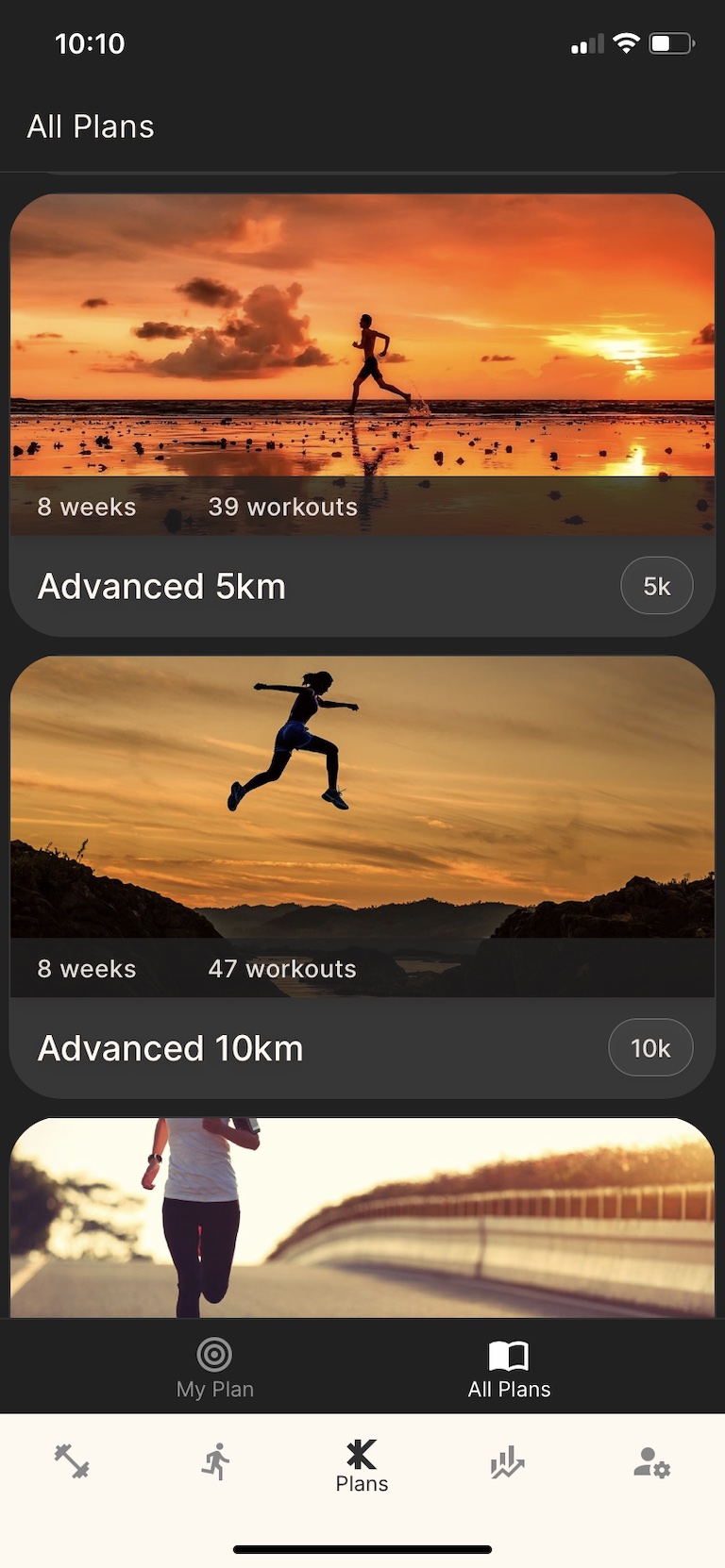This screenshot has width=725, height=1568.
Task: Select the running workouts icon
Action: pyautogui.click(x=215, y=1460)
